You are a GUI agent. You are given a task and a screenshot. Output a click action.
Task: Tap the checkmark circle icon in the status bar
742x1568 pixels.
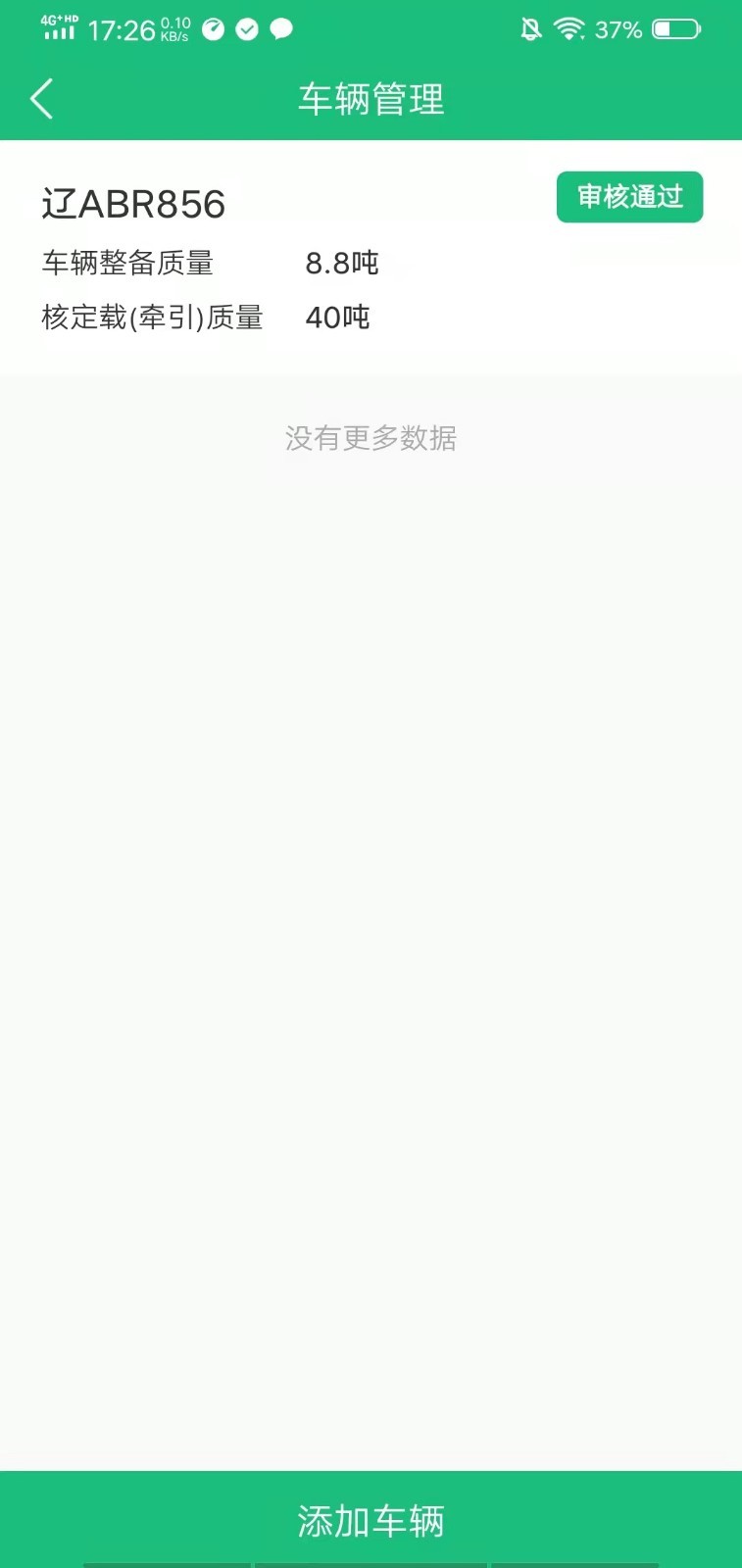tap(245, 29)
